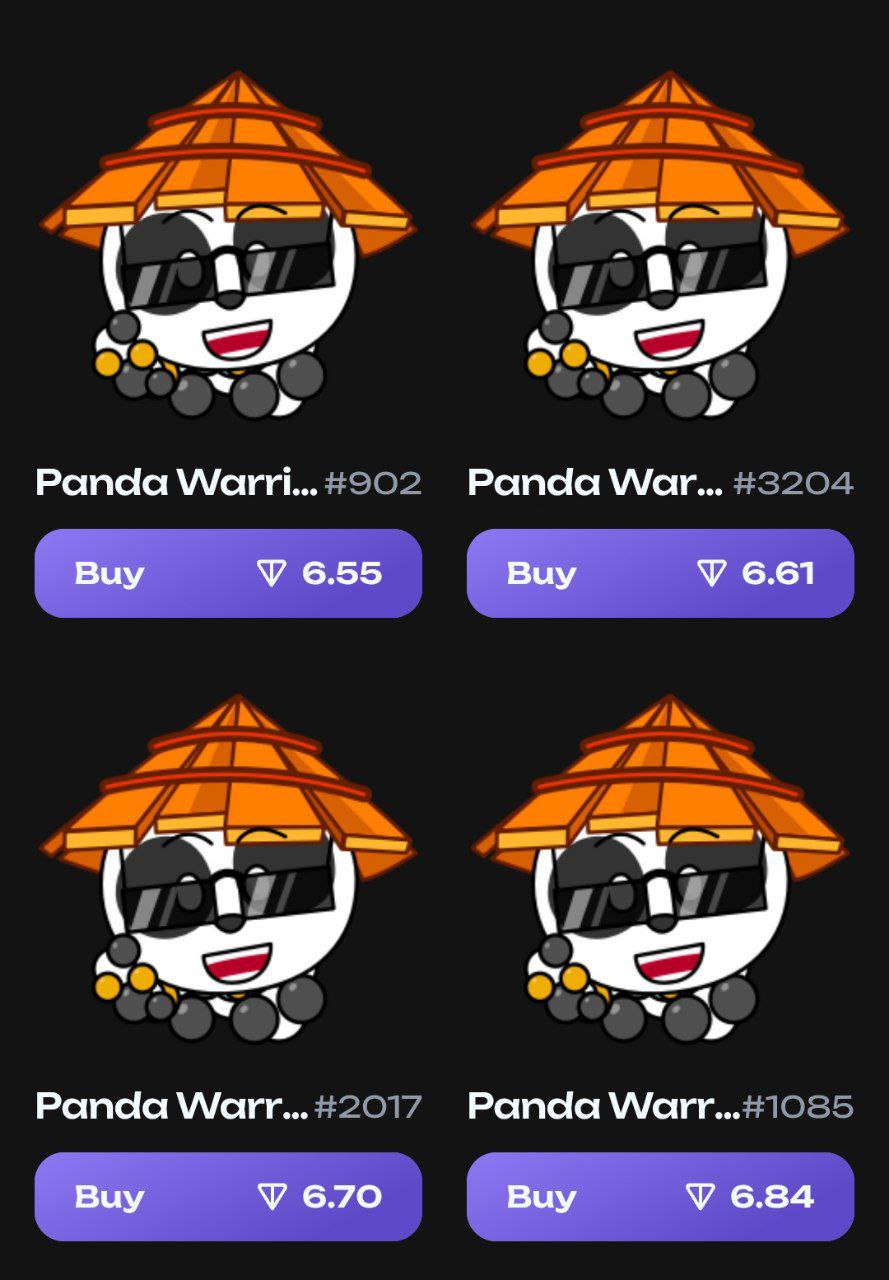Select the Panda Warrior #1085 picture
Screen dimensions: 889x1280
point(660,870)
